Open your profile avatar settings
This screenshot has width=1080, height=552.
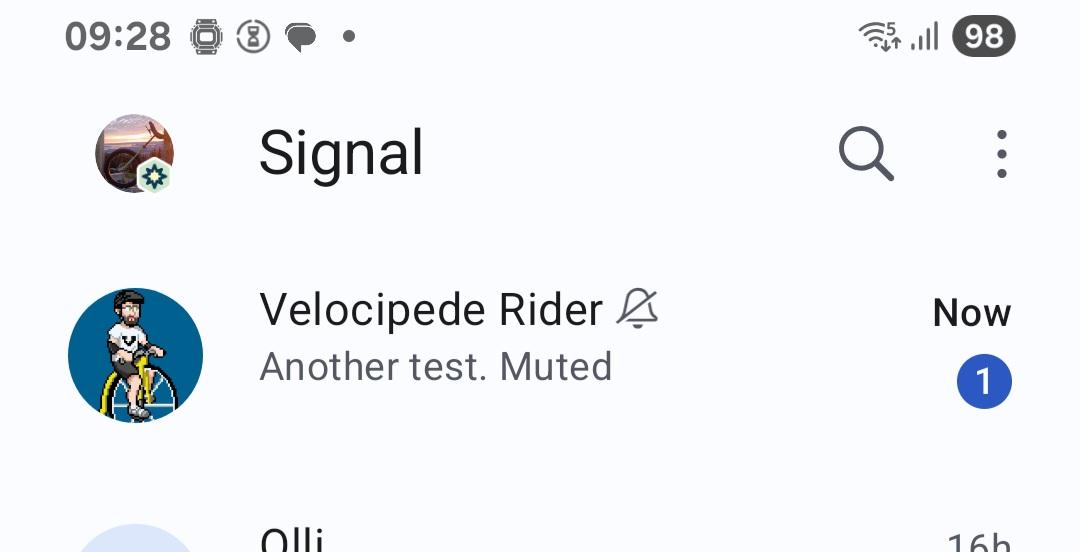point(134,153)
